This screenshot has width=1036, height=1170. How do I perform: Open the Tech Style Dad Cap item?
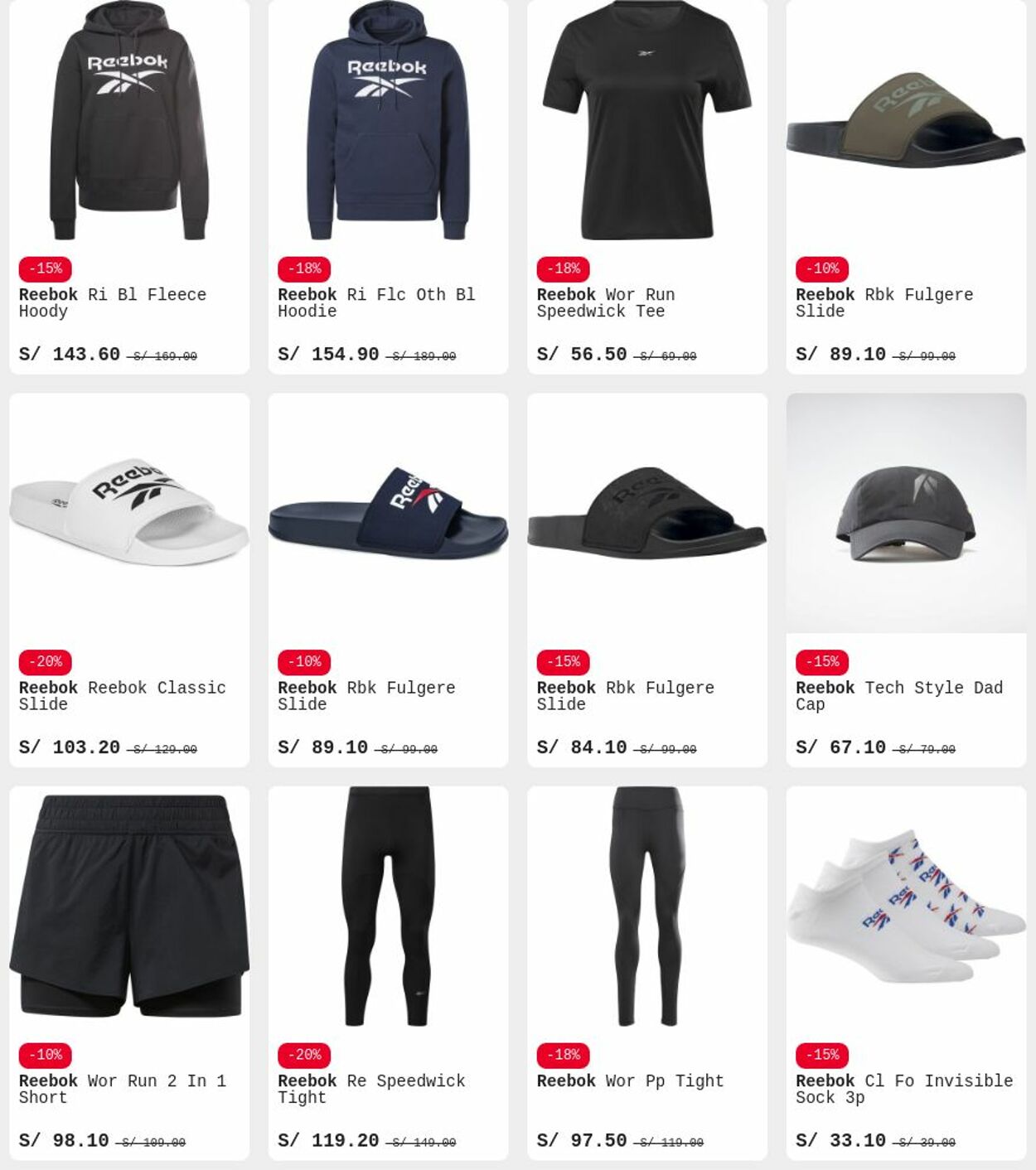pos(906,514)
